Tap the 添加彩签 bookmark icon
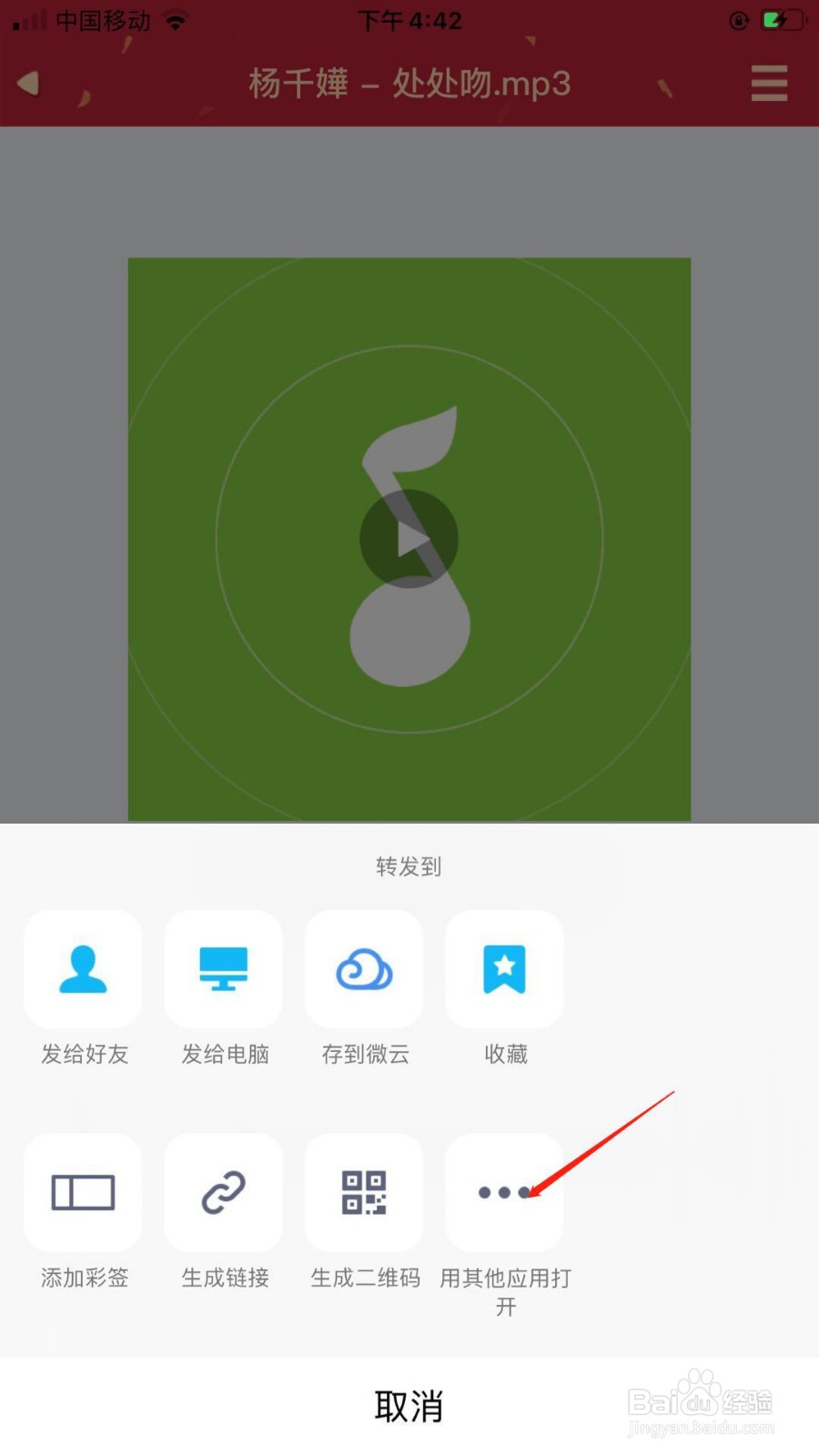 (84, 1193)
